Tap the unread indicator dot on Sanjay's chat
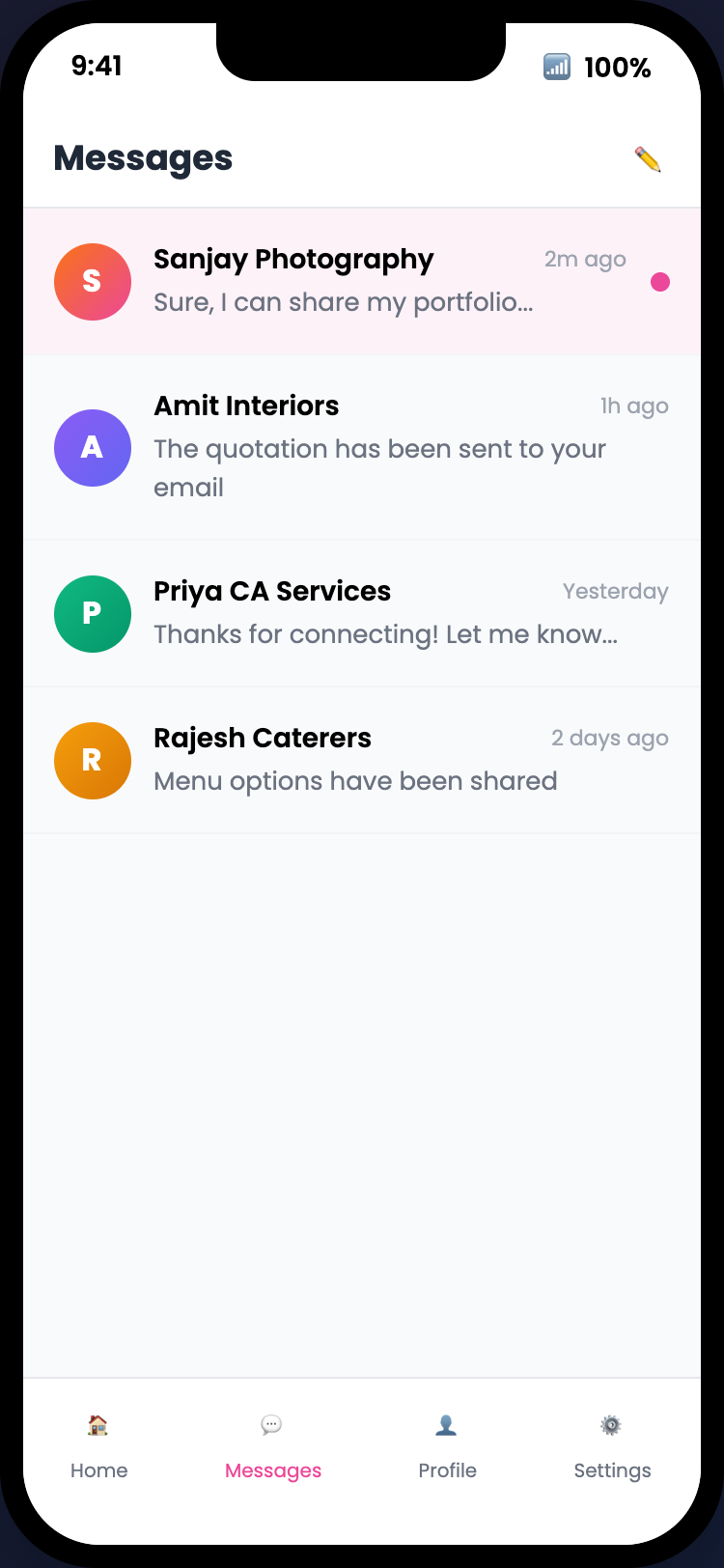 [x=660, y=282]
